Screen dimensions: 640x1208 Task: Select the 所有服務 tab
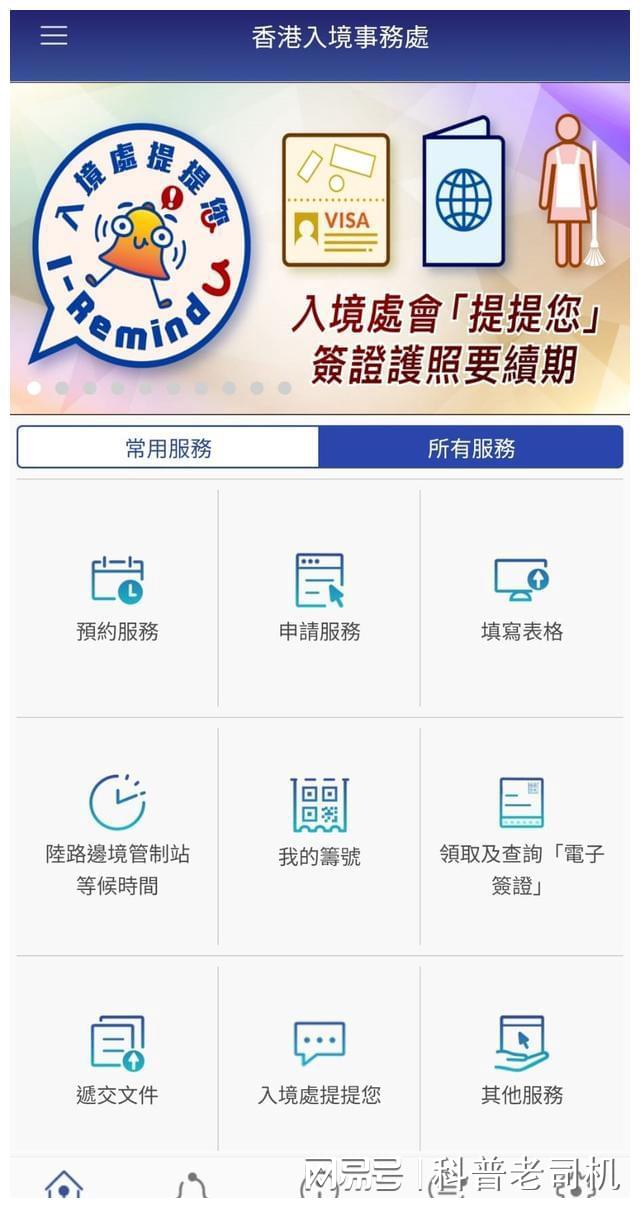point(471,448)
